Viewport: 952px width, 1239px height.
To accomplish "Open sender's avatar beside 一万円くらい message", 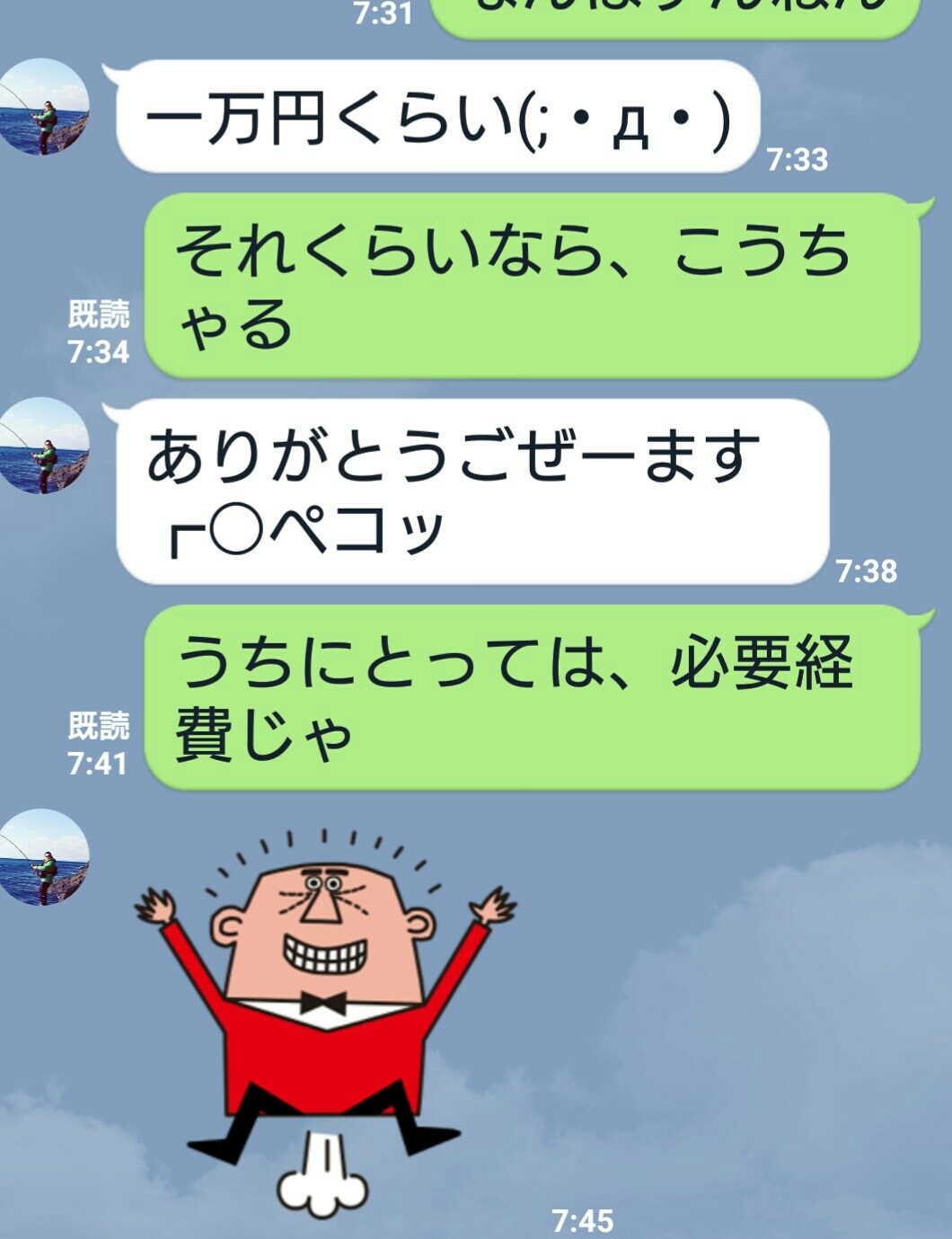I will tap(43, 106).
